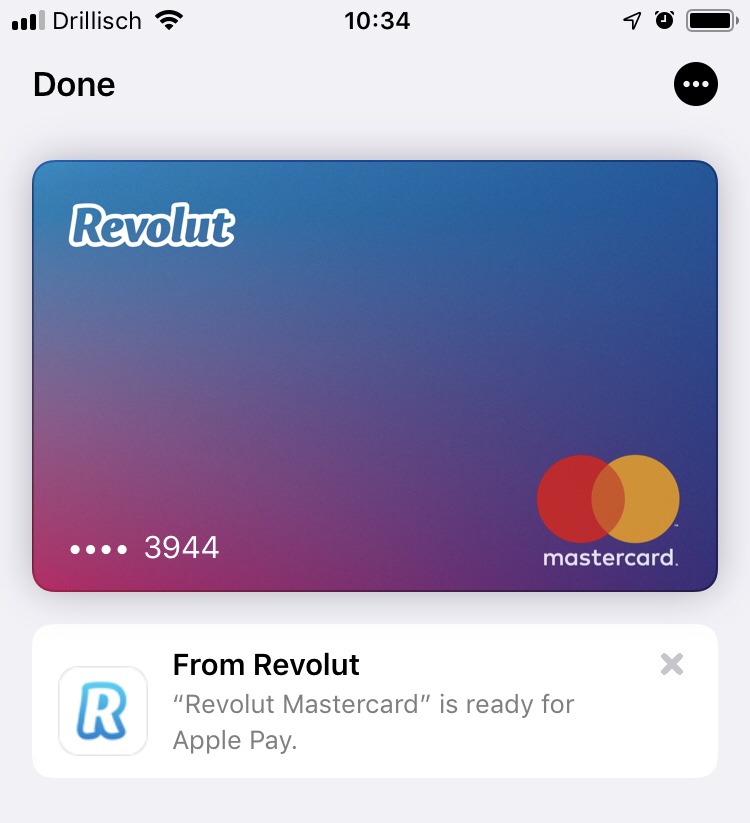
Task: Tap Done to close card view
Action: pos(74,85)
